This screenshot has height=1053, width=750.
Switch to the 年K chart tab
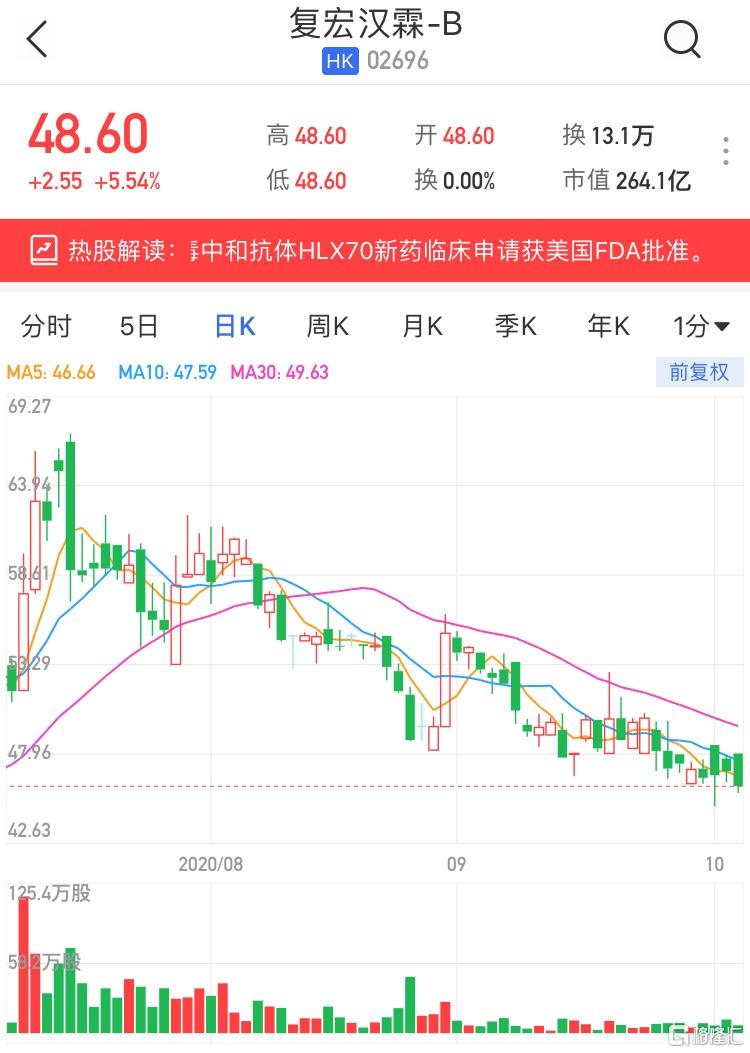coord(609,326)
